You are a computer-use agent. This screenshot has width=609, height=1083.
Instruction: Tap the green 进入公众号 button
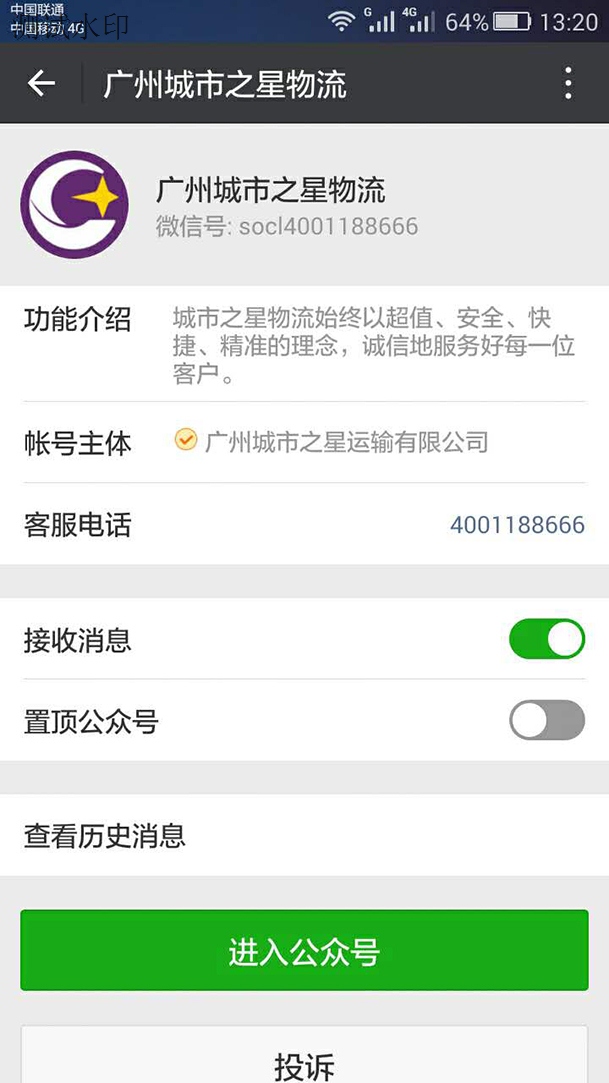[x=304, y=951]
